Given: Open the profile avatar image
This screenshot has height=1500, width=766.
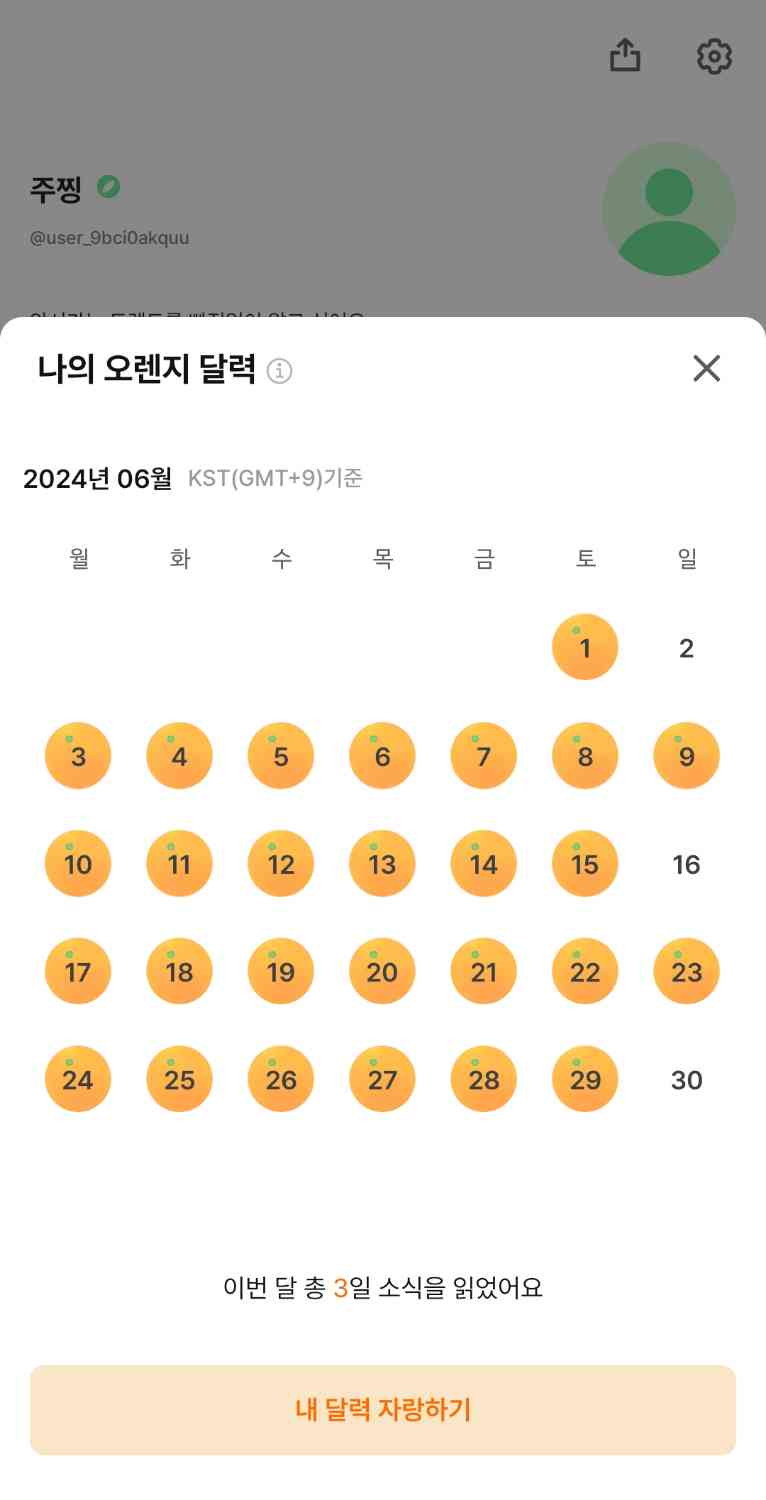Looking at the screenshot, I should pos(670,209).
